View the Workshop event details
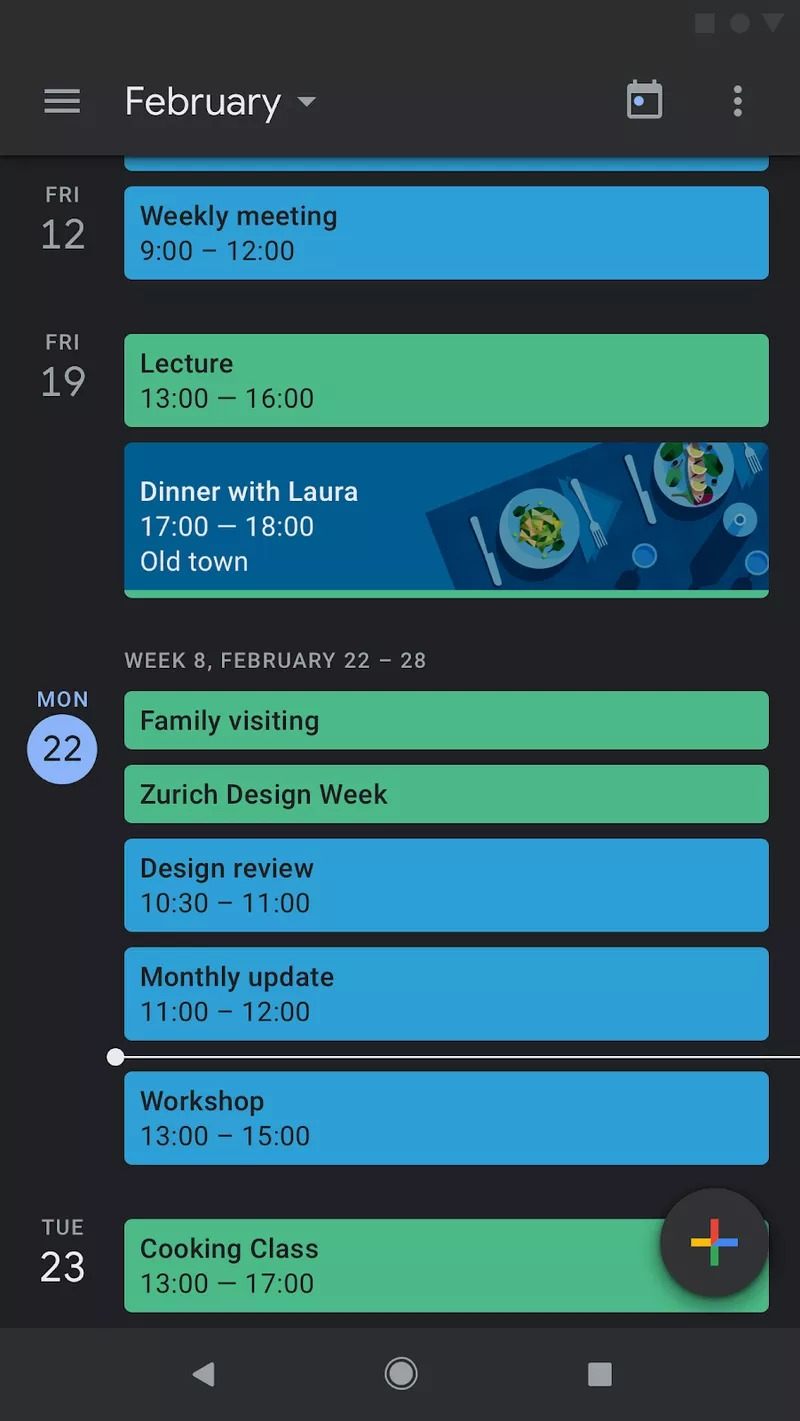800x1421 pixels. 446,1118
